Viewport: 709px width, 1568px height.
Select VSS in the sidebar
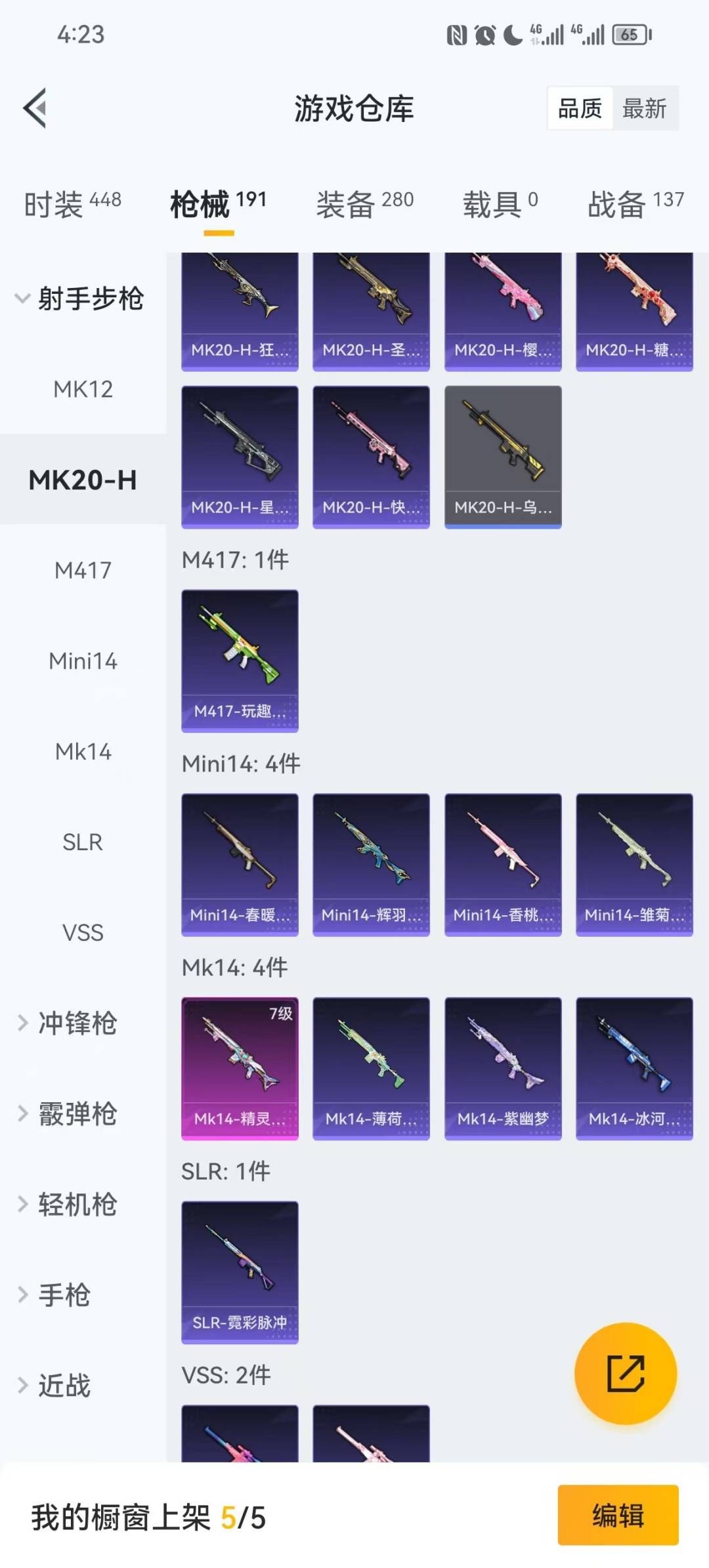click(83, 933)
